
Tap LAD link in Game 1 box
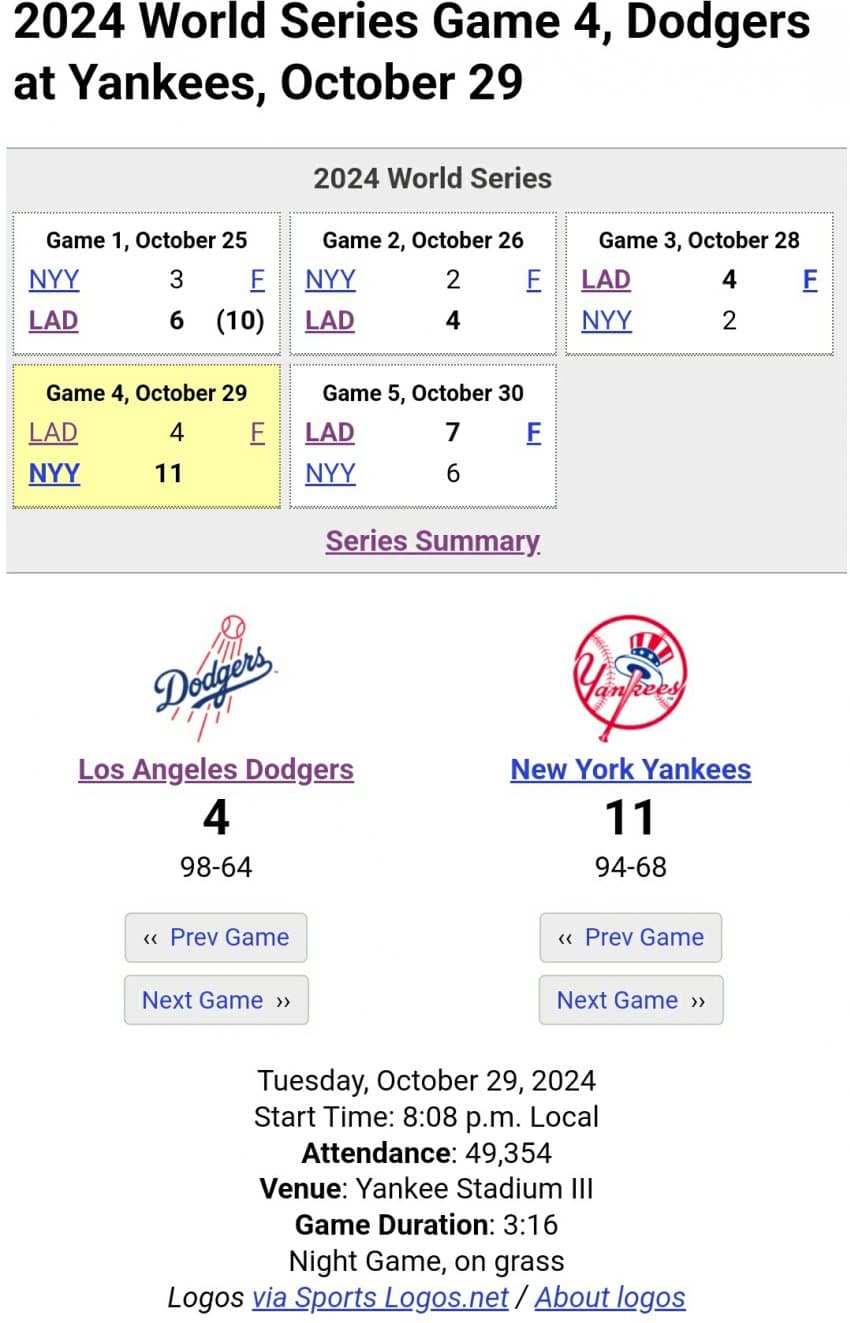(54, 321)
